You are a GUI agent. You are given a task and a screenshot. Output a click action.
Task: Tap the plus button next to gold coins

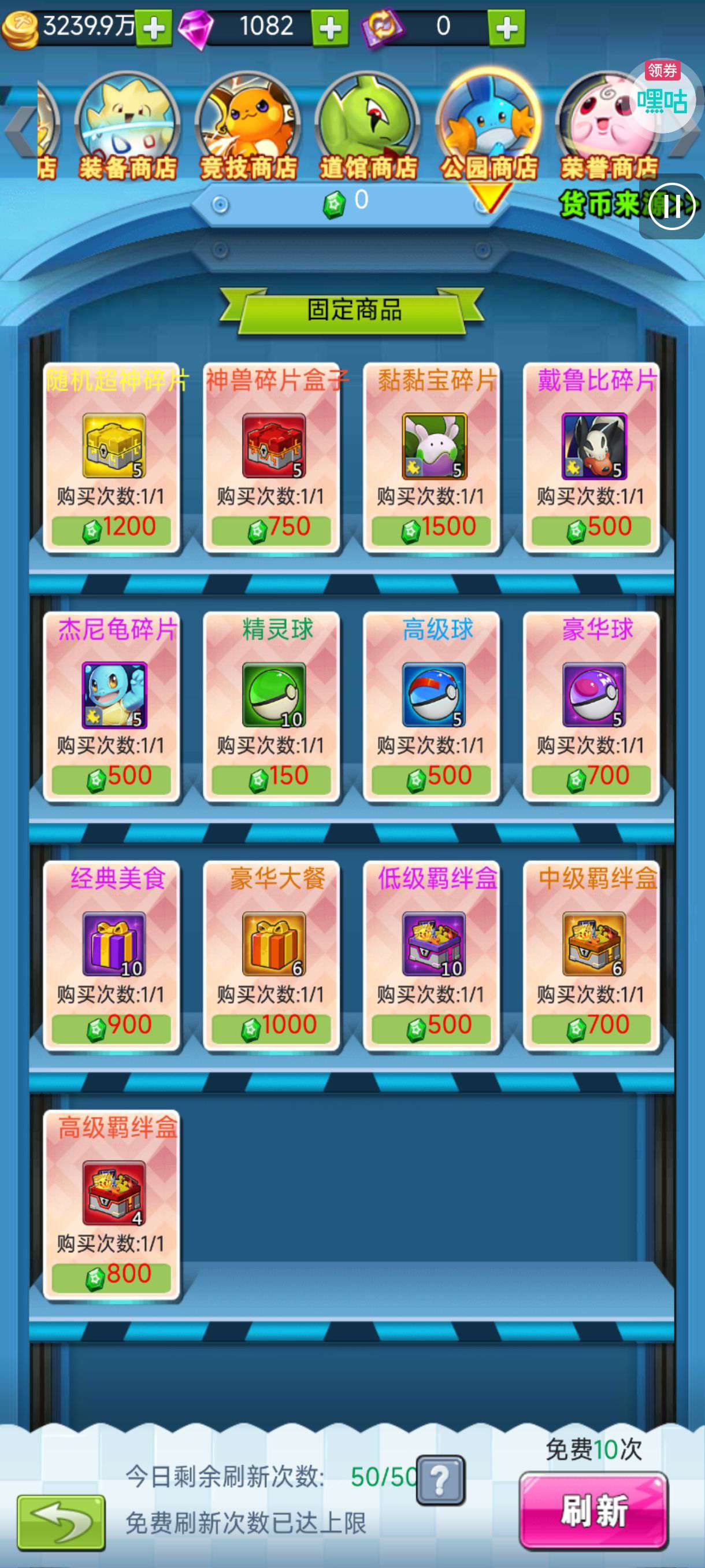(153, 27)
